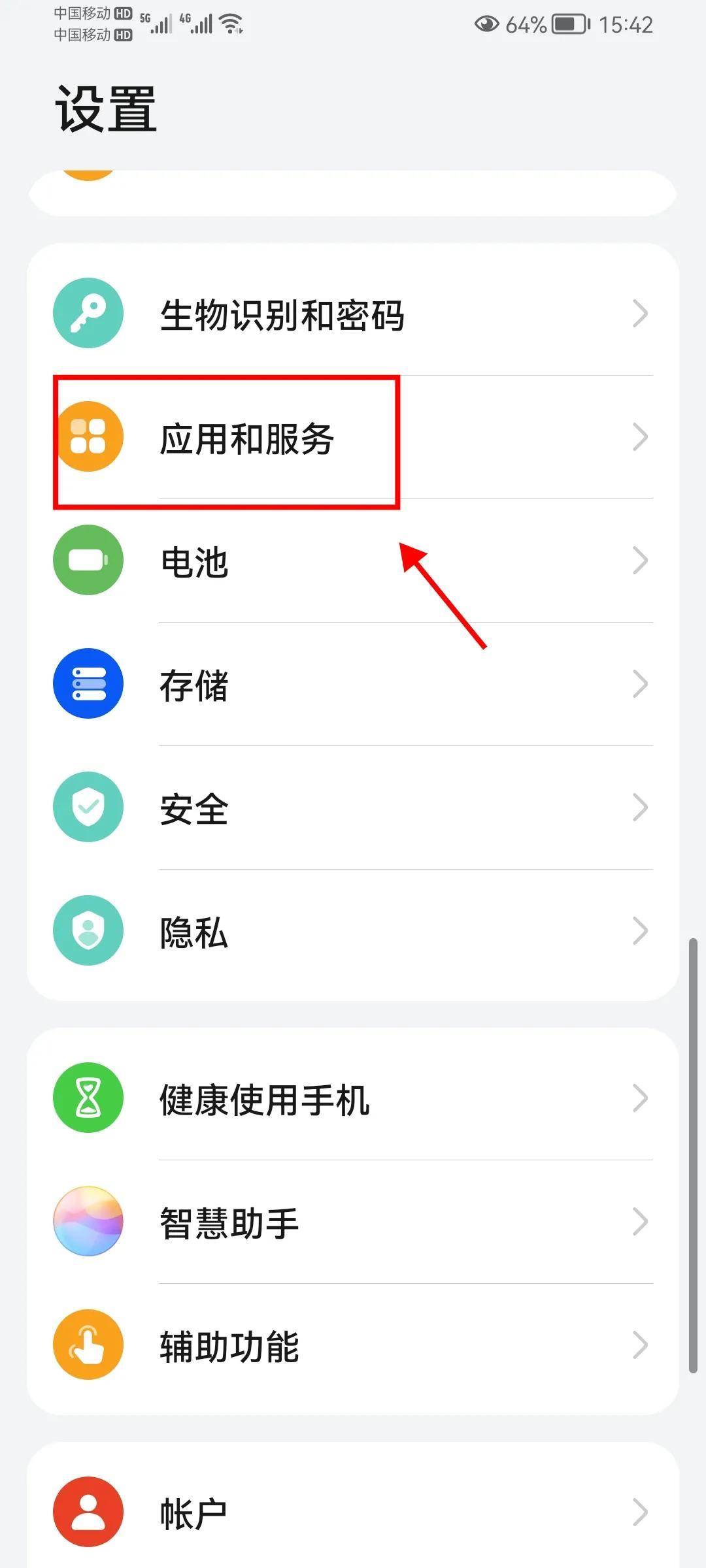The image size is (706, 1568).
Task: Open the 安全 settings row
Action: click(353, 808)
